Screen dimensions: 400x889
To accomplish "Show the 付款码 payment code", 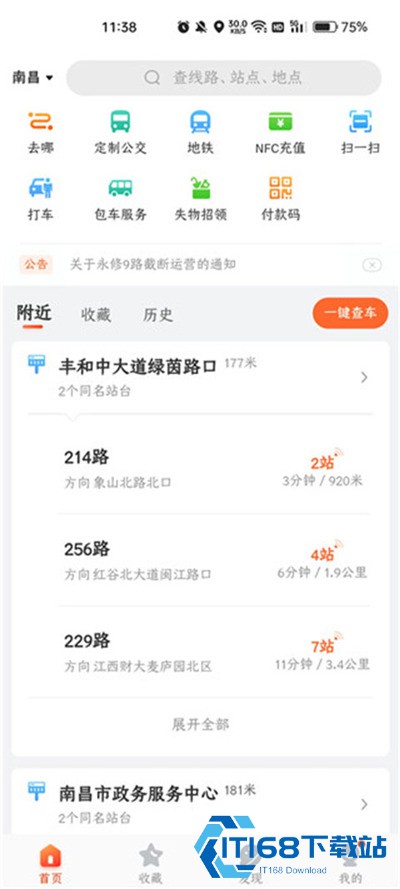I will [280, 200].
